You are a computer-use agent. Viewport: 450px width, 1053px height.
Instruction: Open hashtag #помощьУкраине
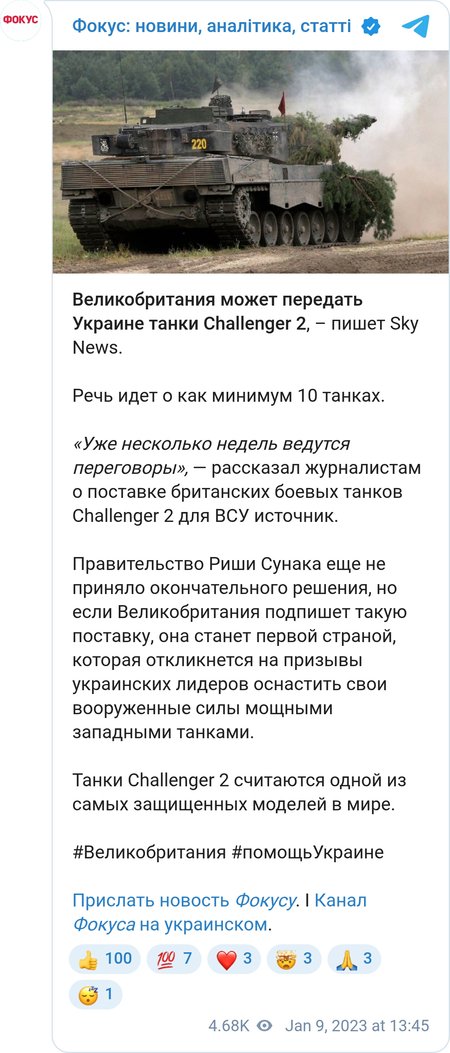(x=308, y=853)
